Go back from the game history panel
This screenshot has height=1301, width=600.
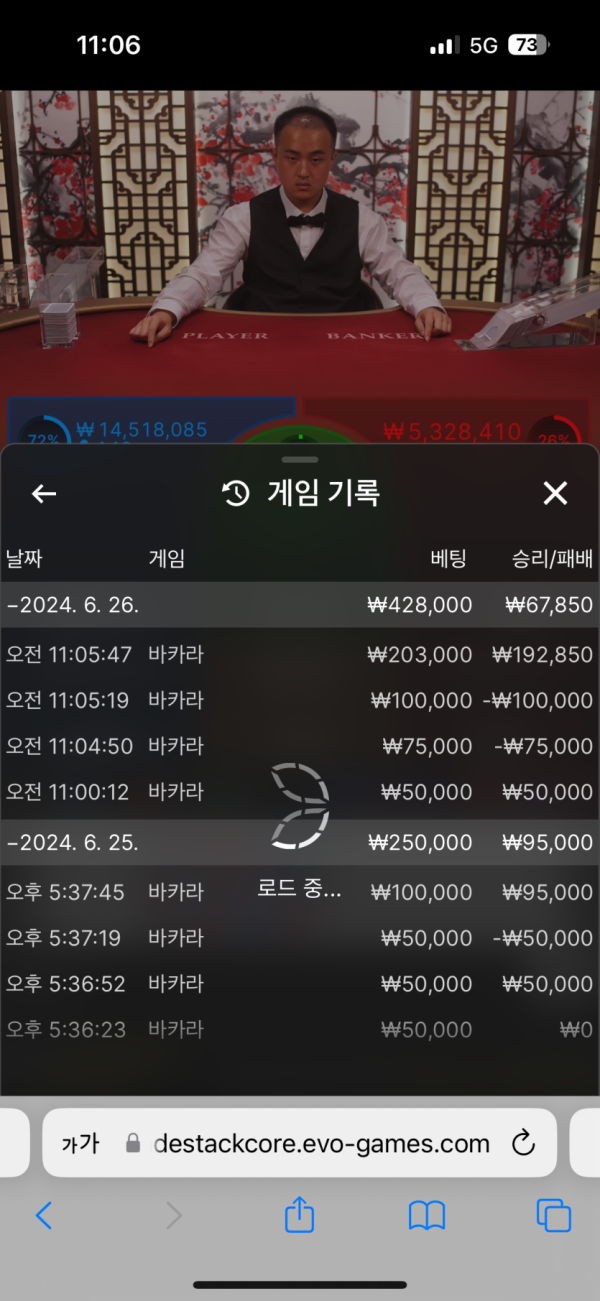44,493
